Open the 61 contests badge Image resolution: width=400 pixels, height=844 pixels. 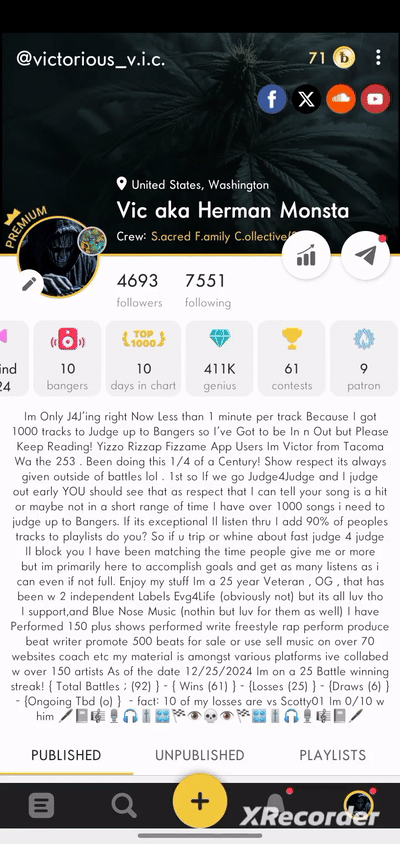point(292,358)
